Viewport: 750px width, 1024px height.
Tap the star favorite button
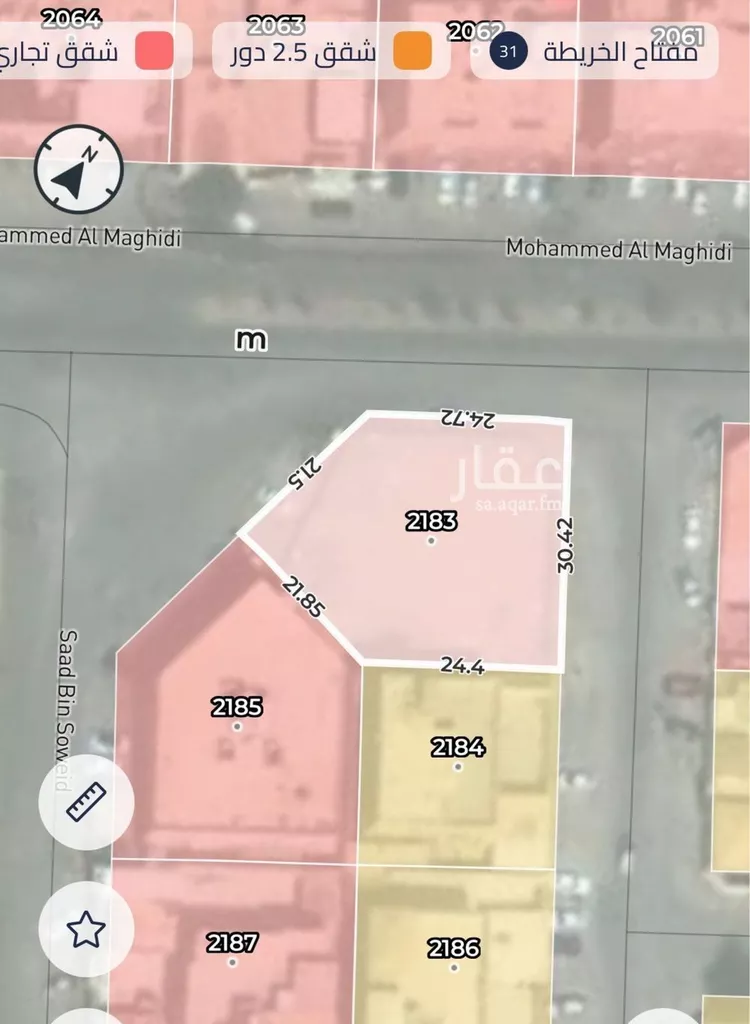tap(86, 930)
